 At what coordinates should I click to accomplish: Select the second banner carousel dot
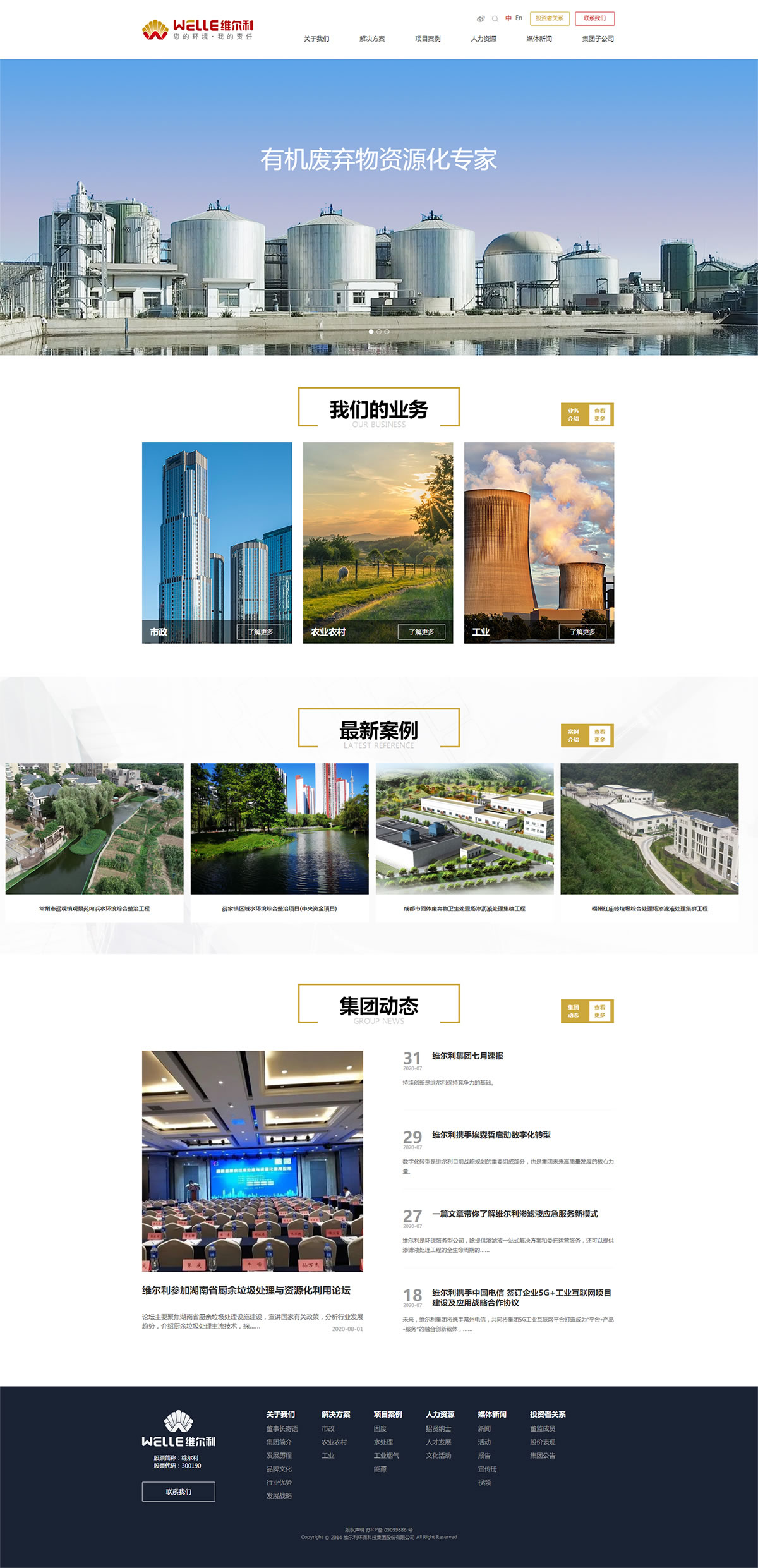379,332
